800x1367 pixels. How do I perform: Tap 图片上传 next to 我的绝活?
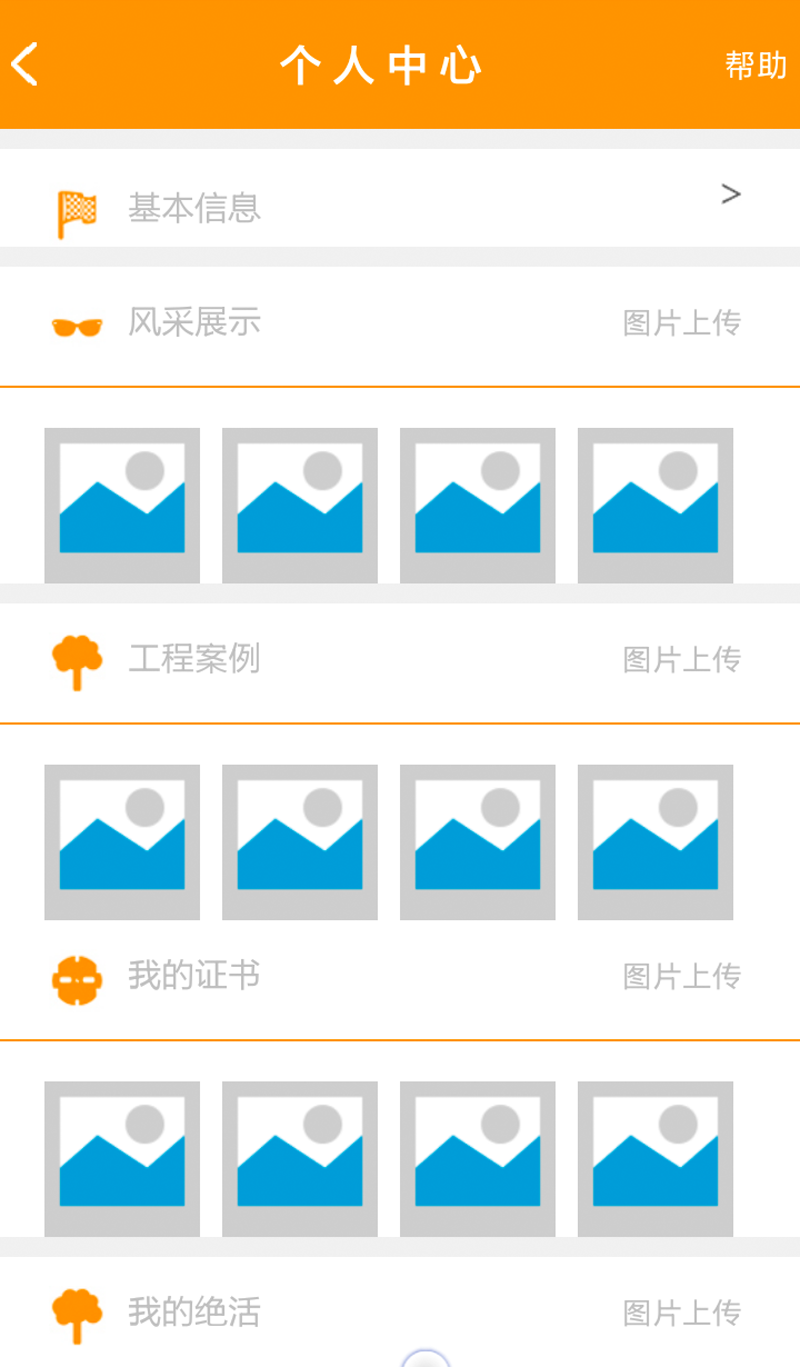pyautogui.click(x=681, y=1313)
